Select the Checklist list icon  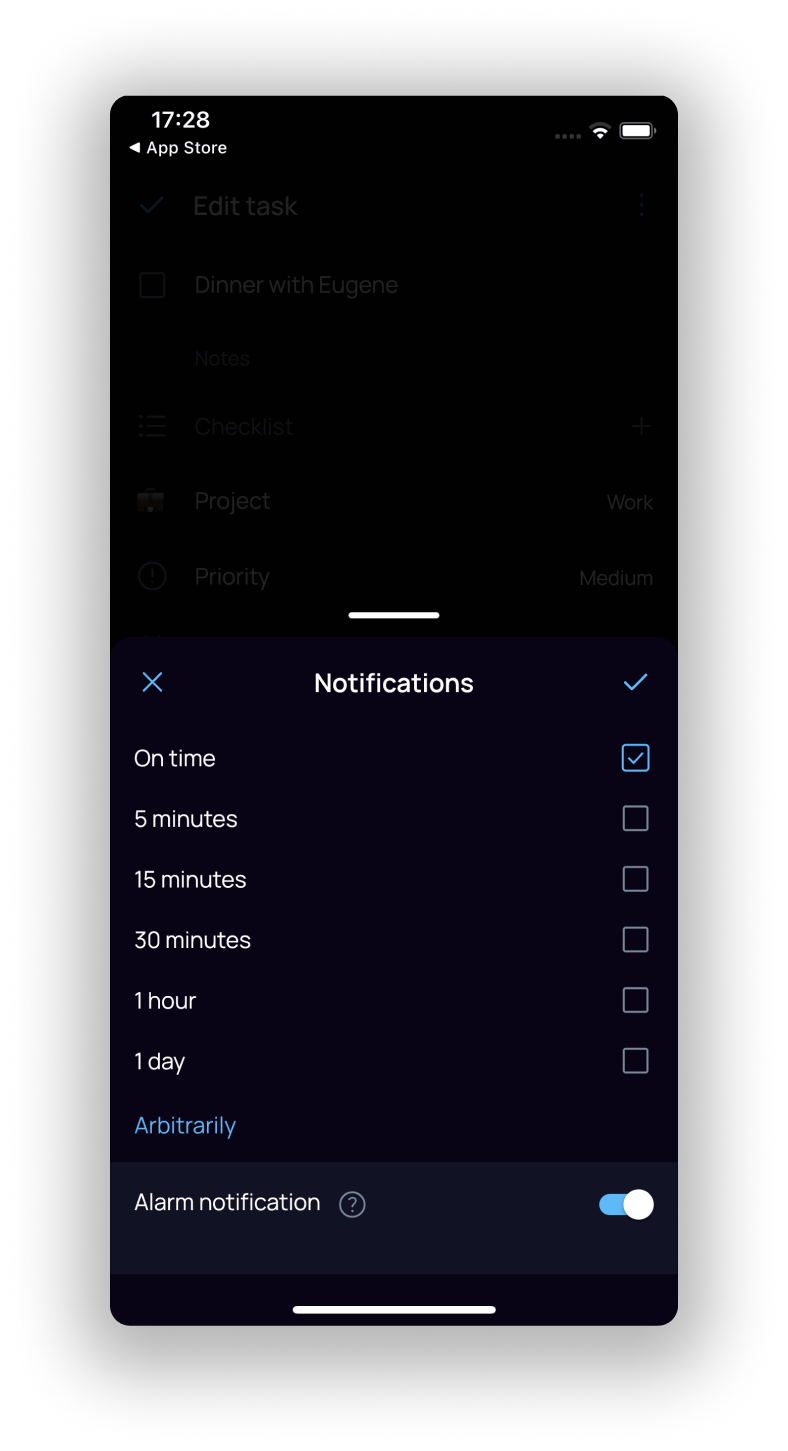(x=152, y=426)
